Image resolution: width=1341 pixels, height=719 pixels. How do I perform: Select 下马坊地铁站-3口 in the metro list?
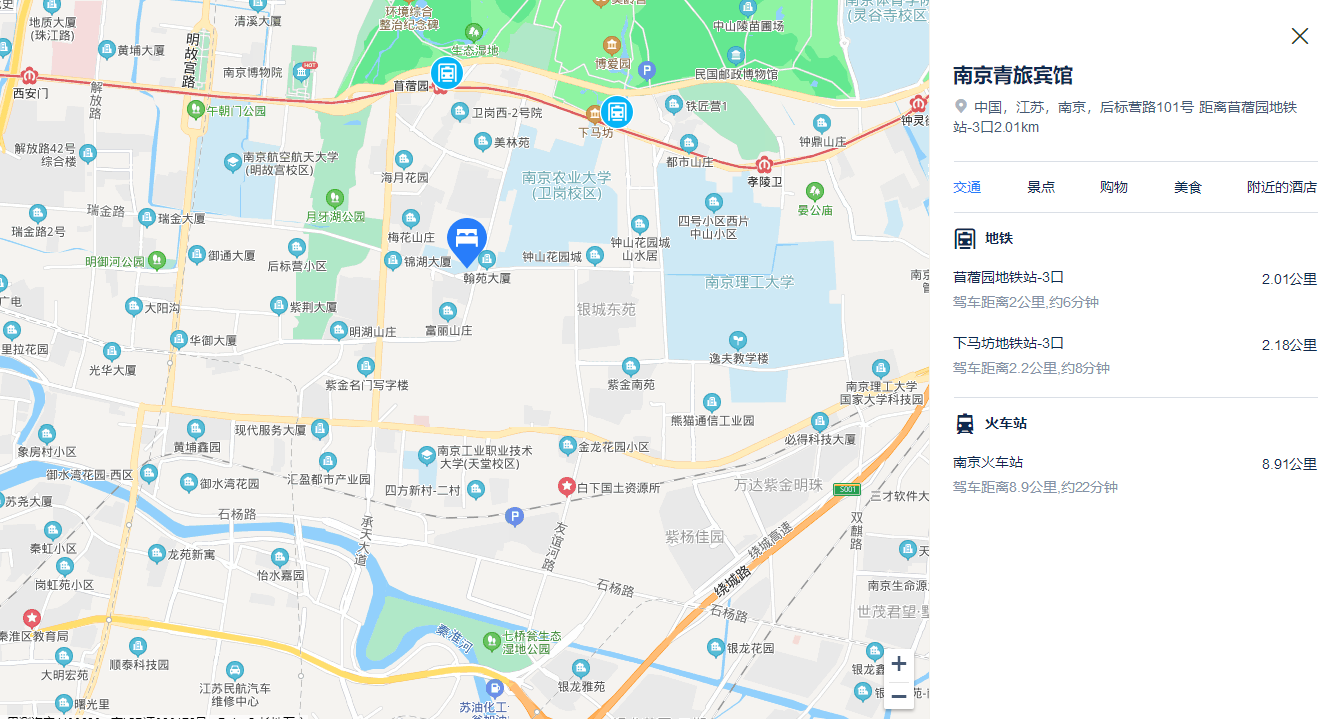pyautogui.click(x=1009, y=344)
